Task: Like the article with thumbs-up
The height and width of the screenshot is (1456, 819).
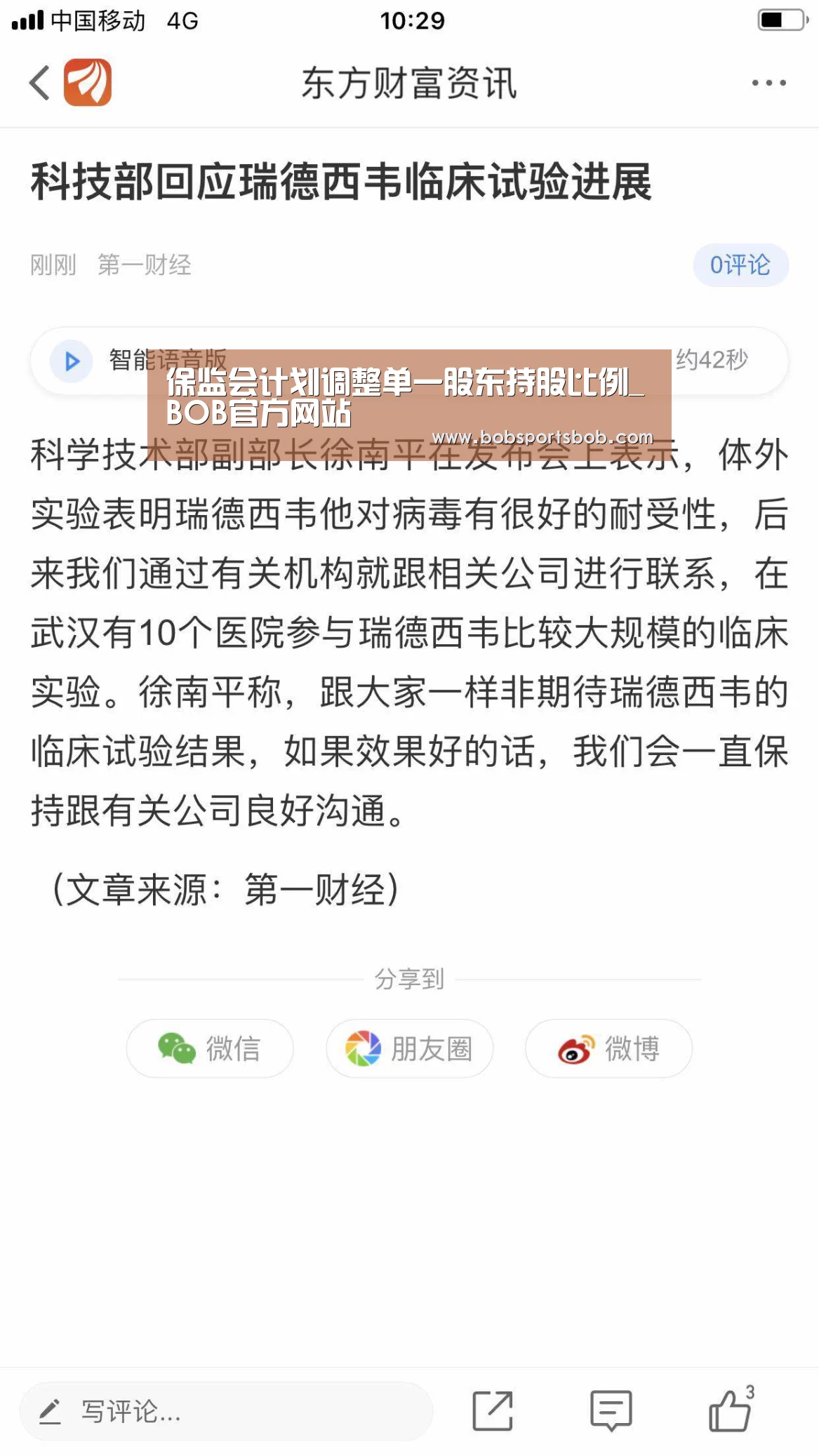Action: click(x=731, y=1409)
